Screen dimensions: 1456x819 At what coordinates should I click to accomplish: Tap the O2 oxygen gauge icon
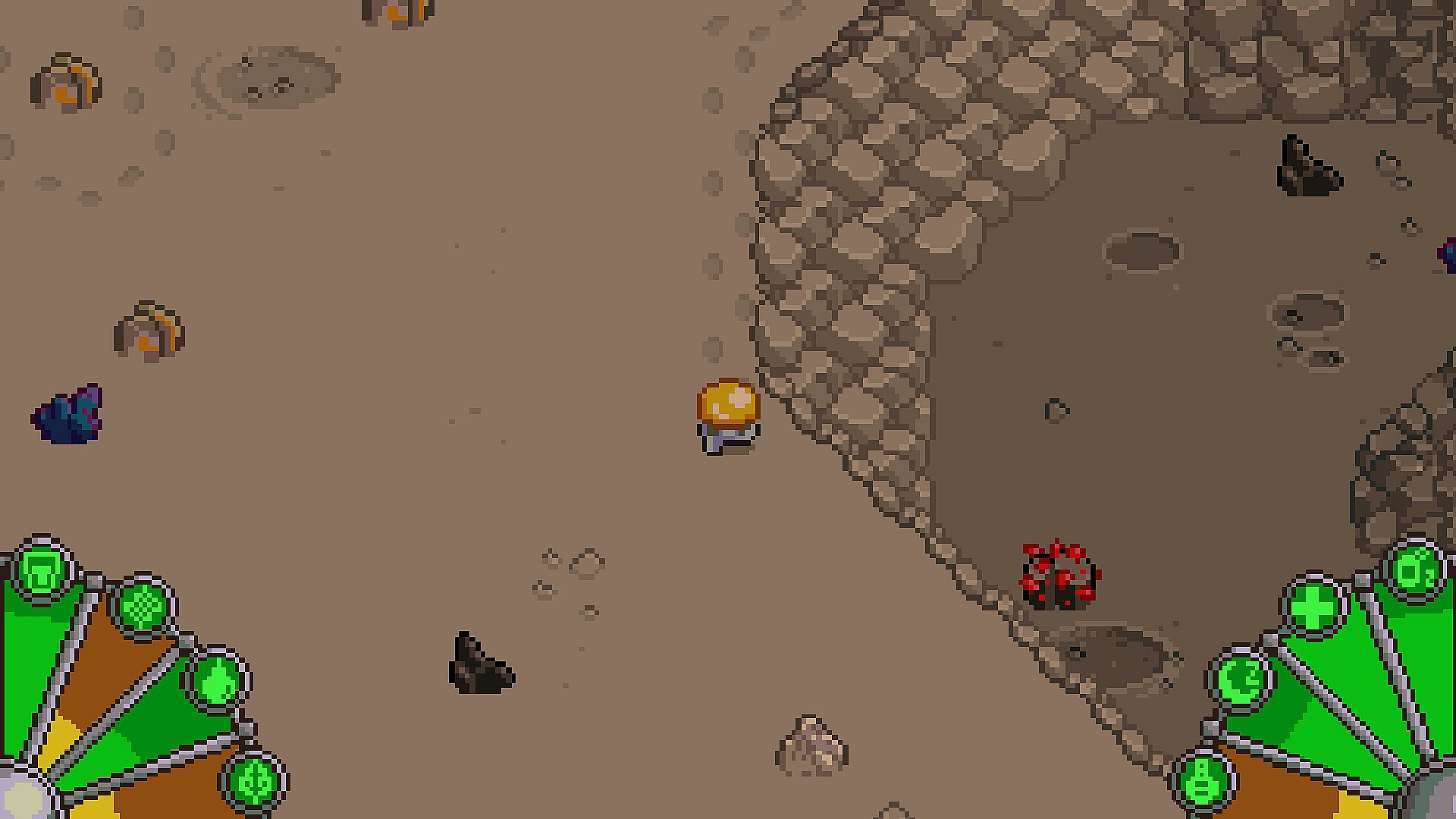tap(1415, 570)
